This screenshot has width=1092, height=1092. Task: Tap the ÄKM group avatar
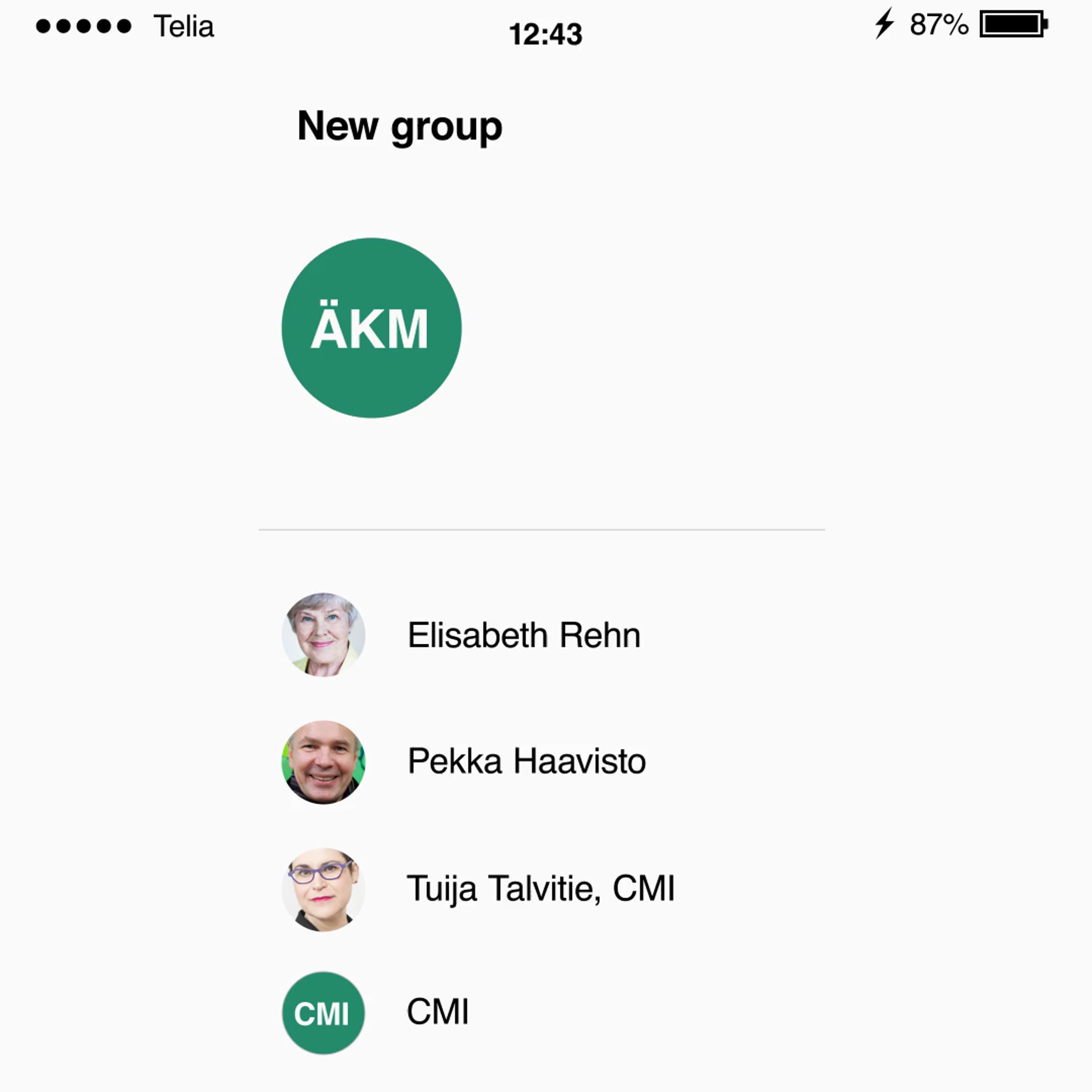pos(371,328)
